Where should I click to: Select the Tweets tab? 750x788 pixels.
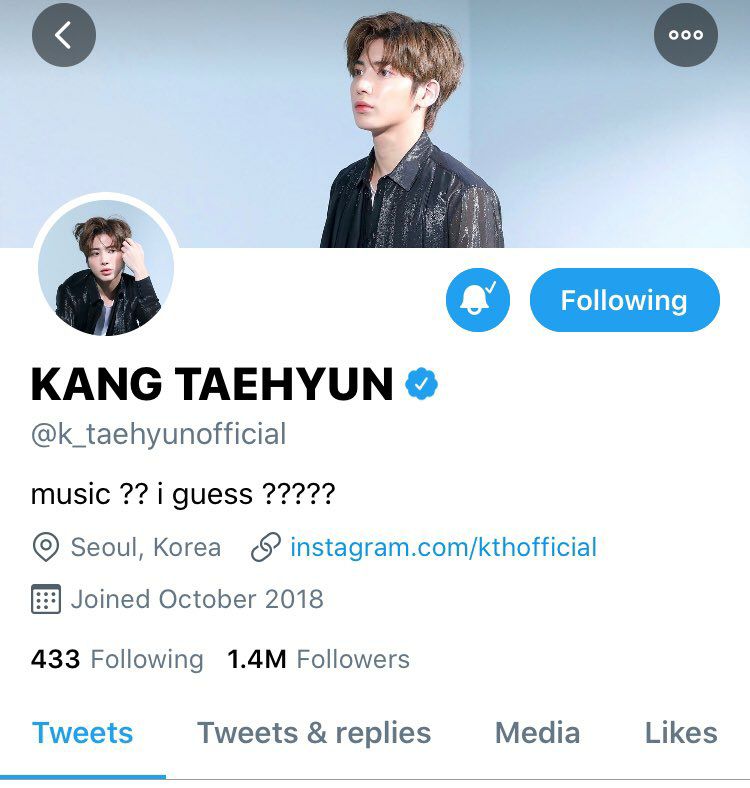pos(82,733)
